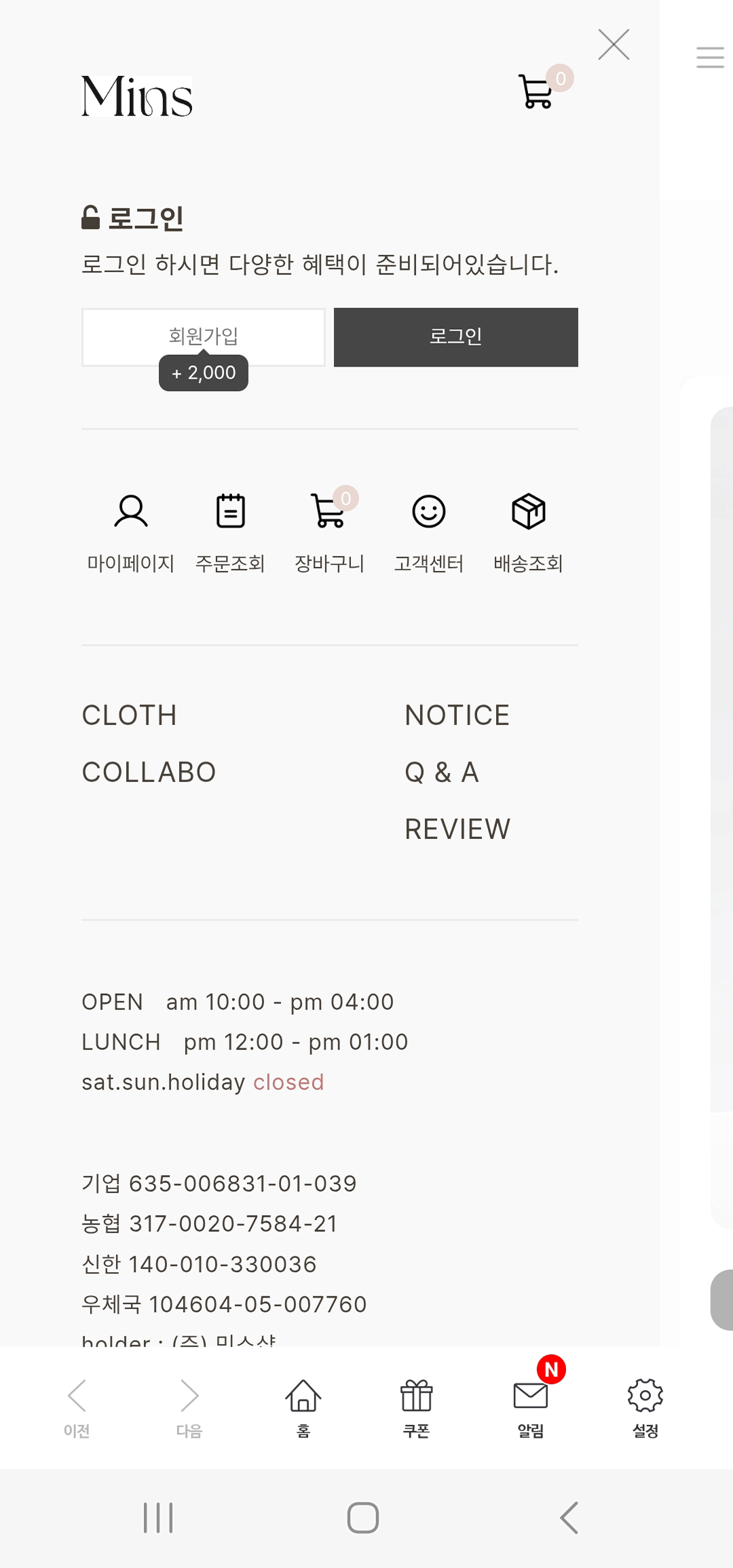The width and height of the screenshot is (733, 1568).
Task: Open the system recent apps button
Action: 158,1517
